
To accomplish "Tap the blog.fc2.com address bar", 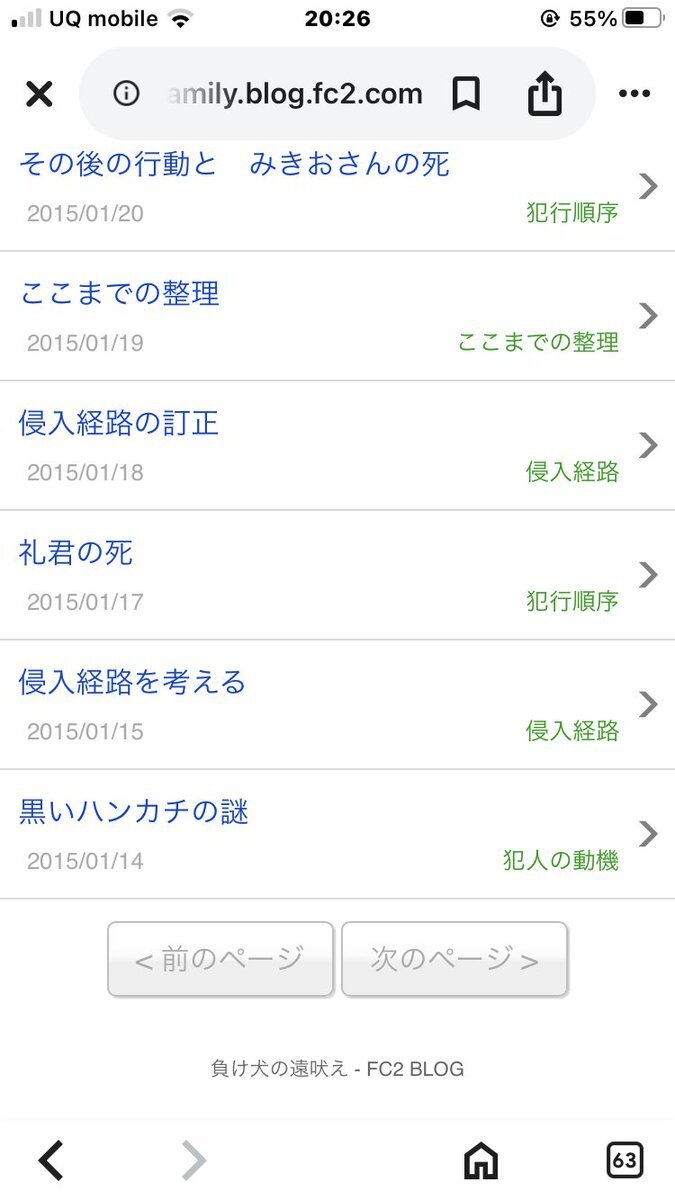I will click(295, 95).
